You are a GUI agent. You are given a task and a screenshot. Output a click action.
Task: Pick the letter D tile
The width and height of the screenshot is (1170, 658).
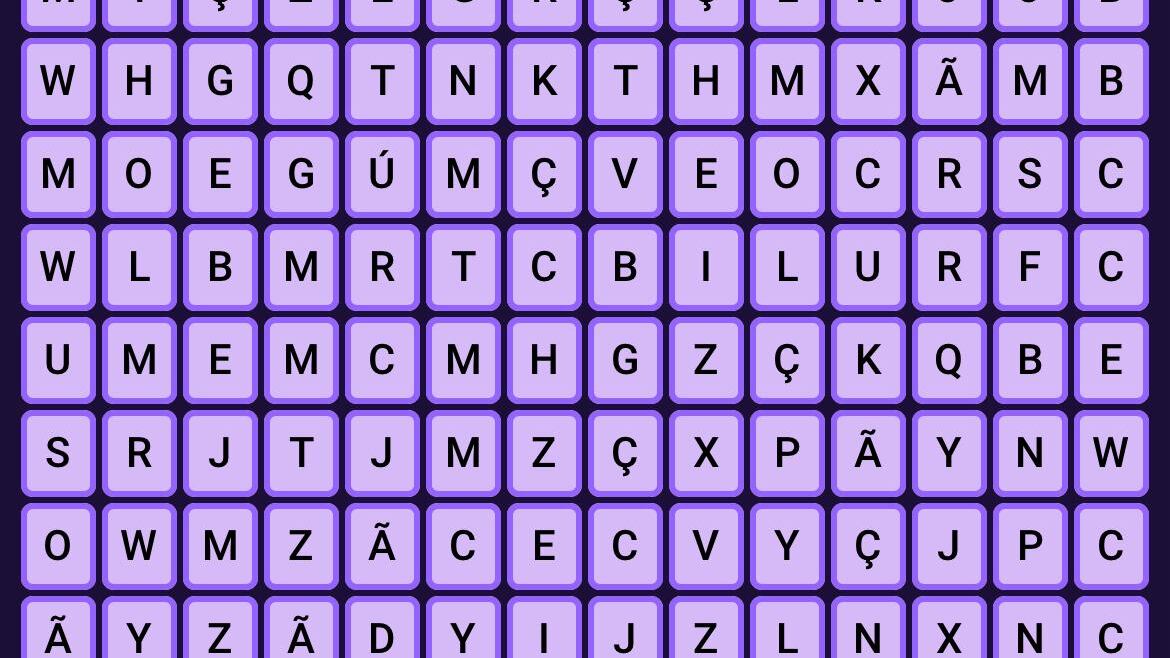(382, 634)
